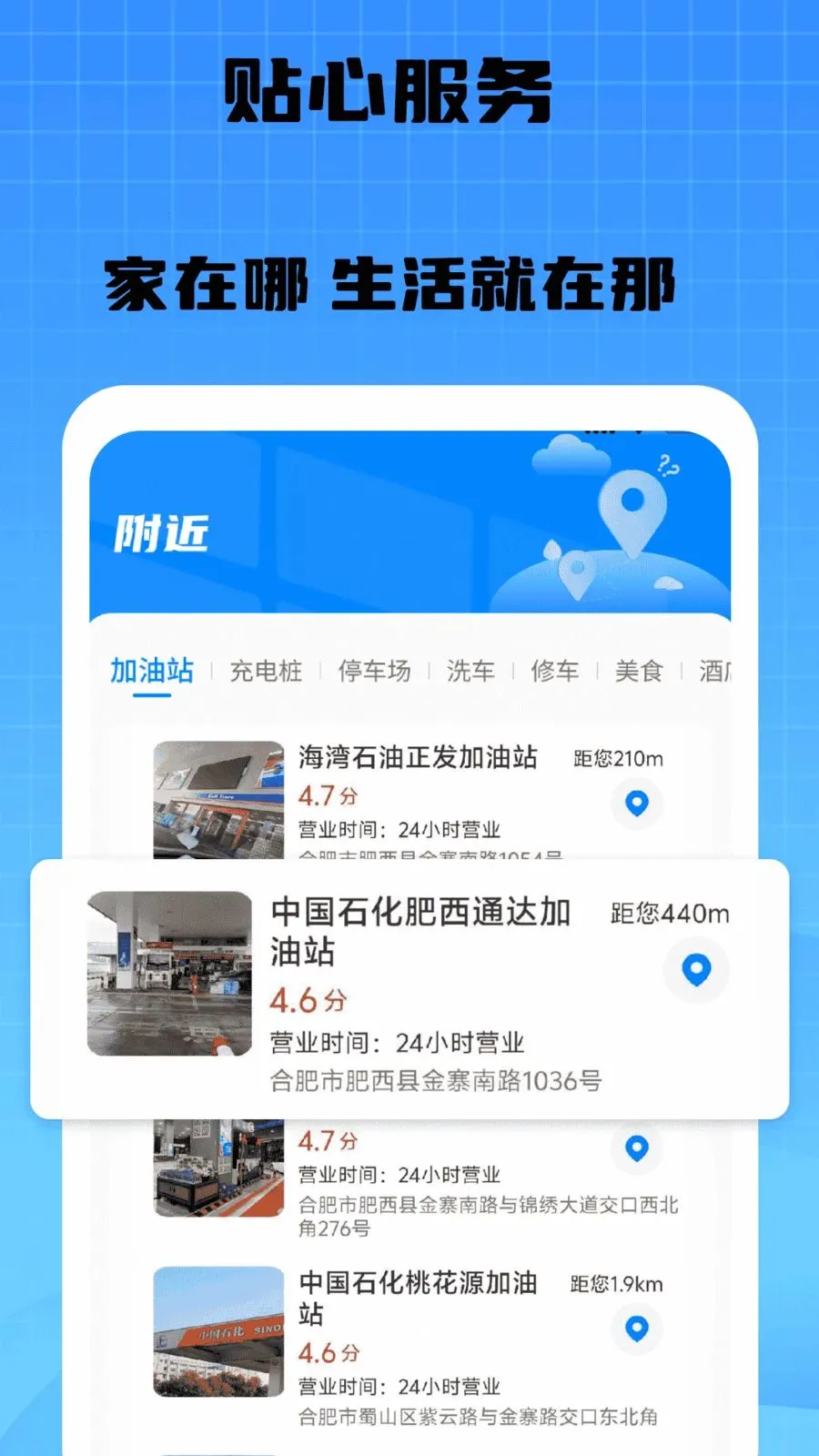Screen dimensions: 819x1456
Task: Switch to the 充电桩 category tab
Action: (x=267, y=672)
